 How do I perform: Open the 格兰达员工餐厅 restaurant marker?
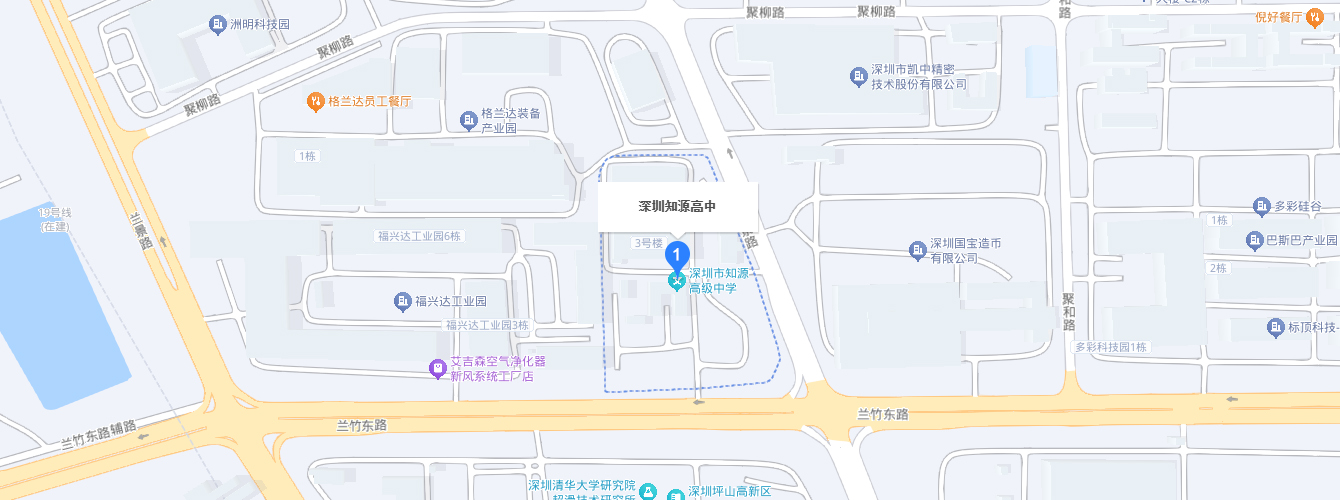point(315,101)
